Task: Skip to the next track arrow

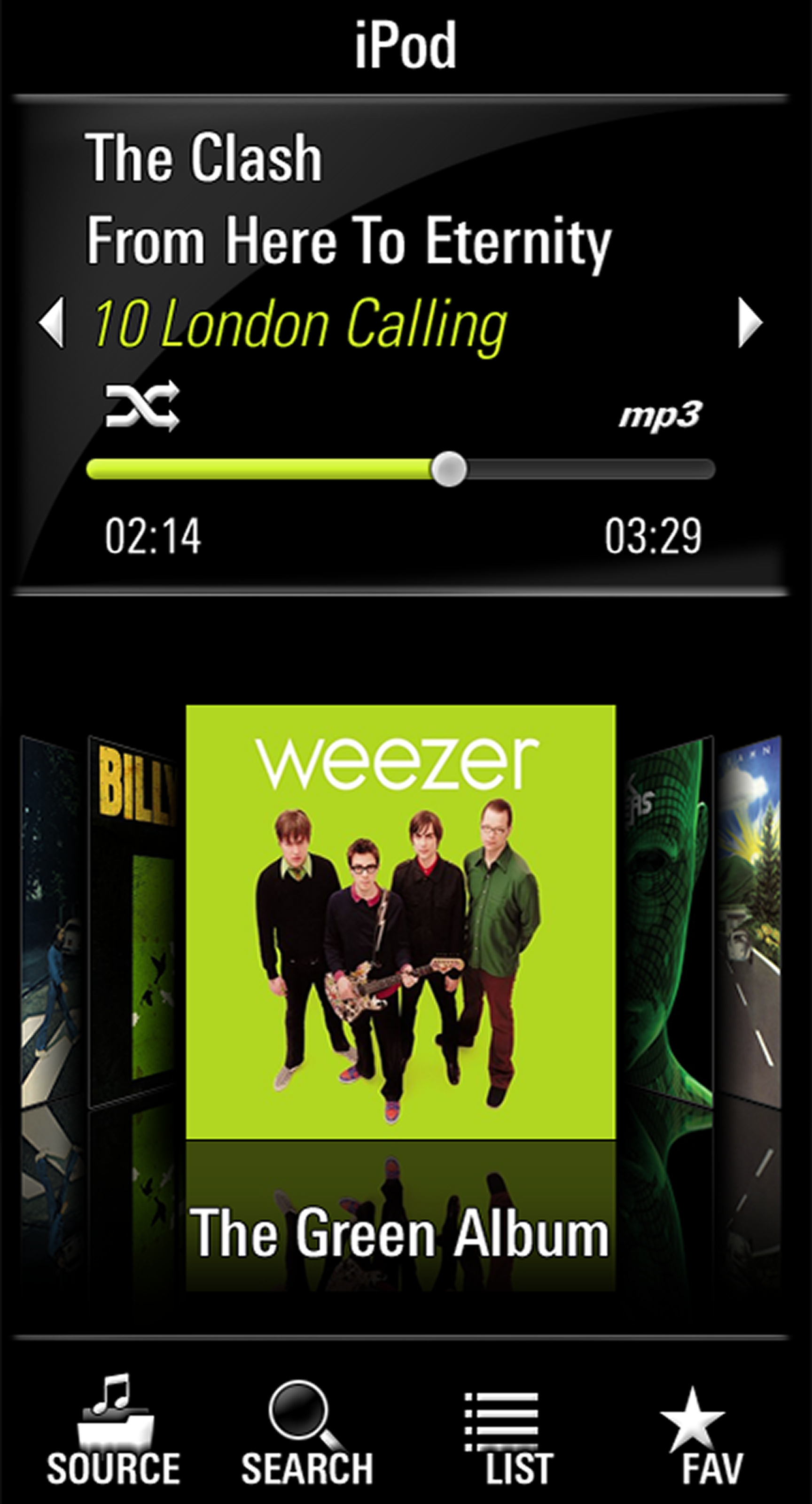Action: point(750,322)
